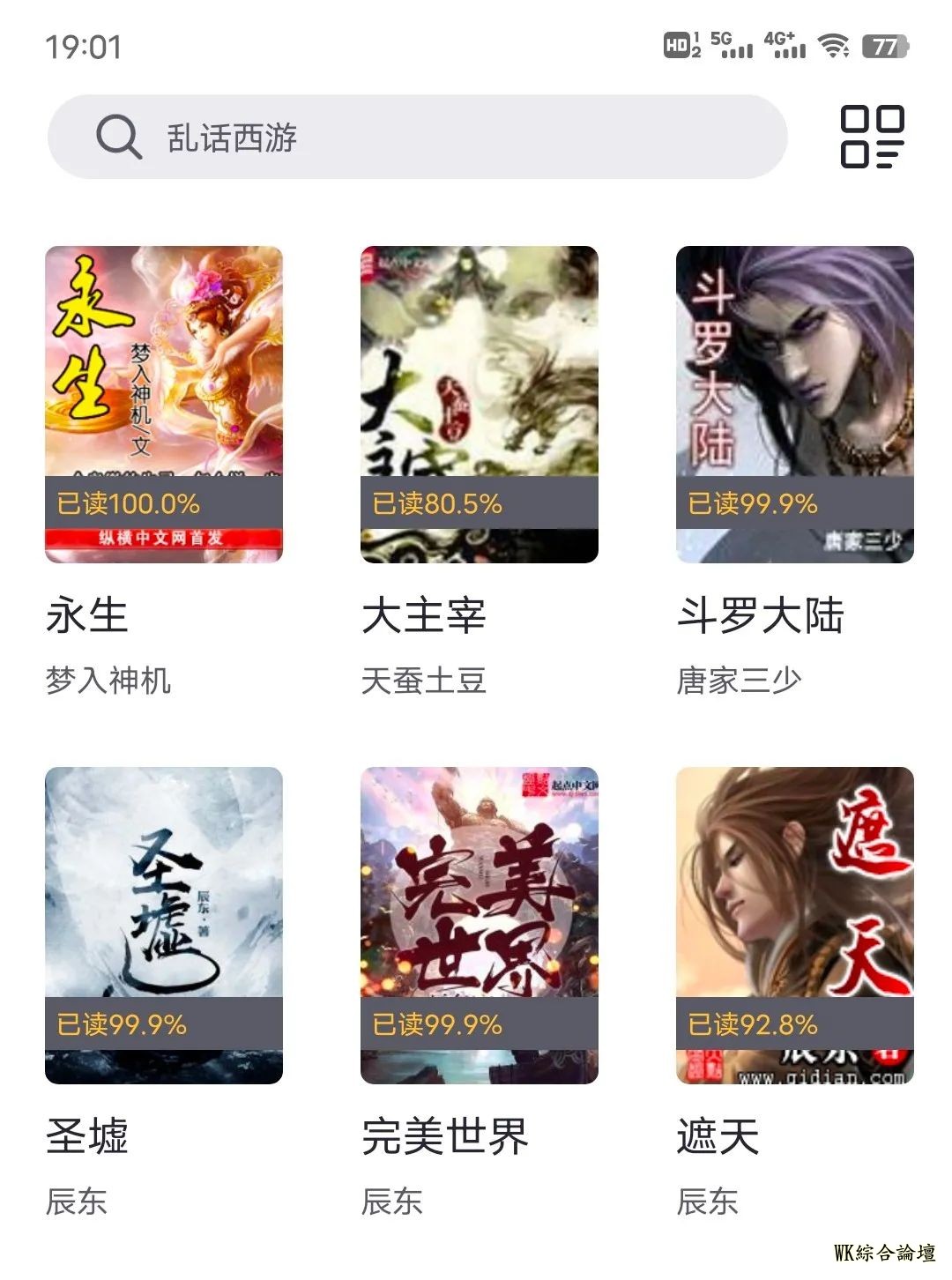Image resolution: width=952 pixels, height=1280 pixels.
Task: Open the book 完美世界
Action: click(479, 925)
